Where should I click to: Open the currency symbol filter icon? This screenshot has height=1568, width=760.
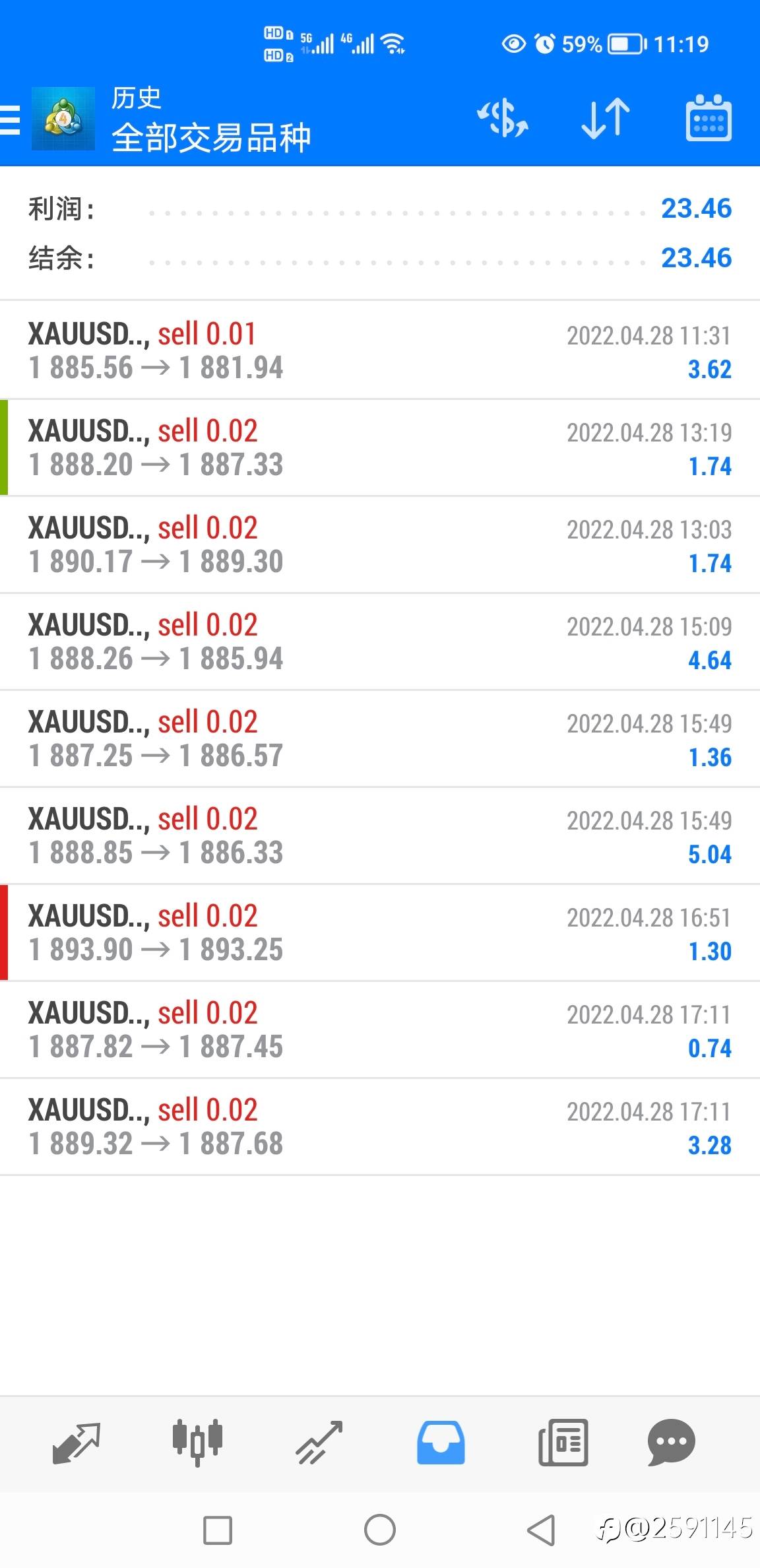point(503,119)
